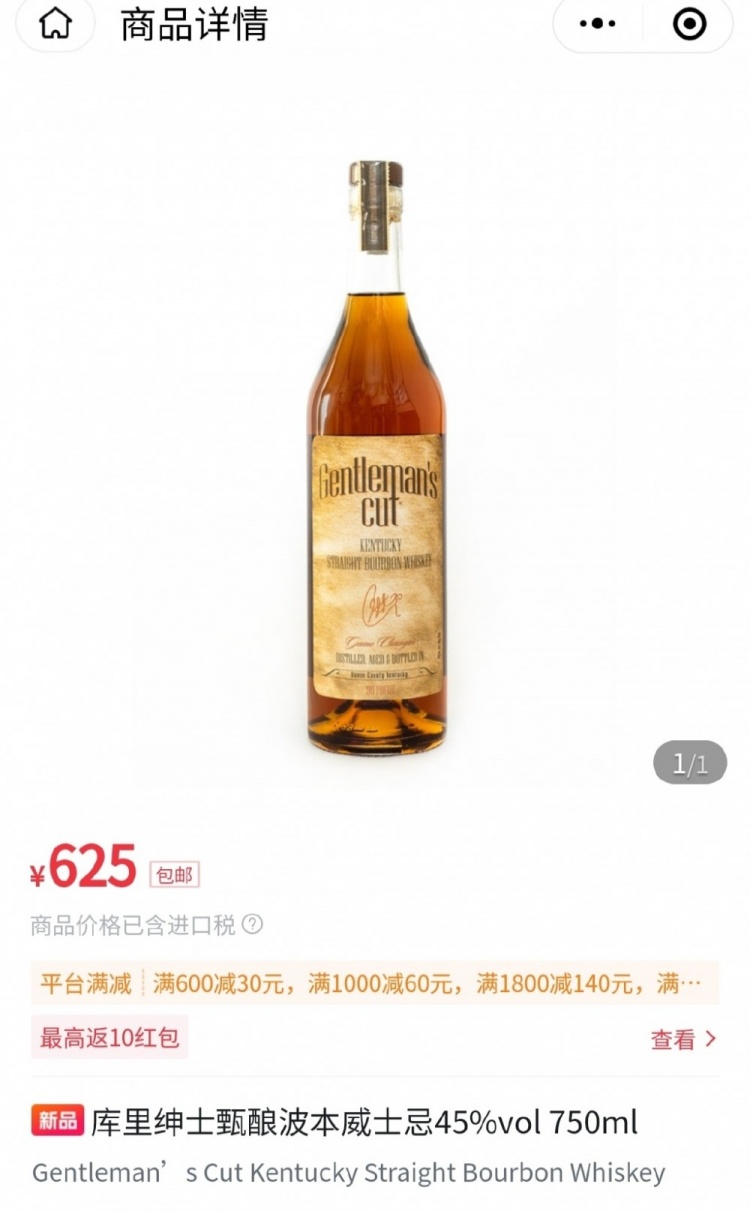Viewport: 750px width, 1211px height.
Task: Tap 查看 to view discount details
Action: pos(683,1039)
